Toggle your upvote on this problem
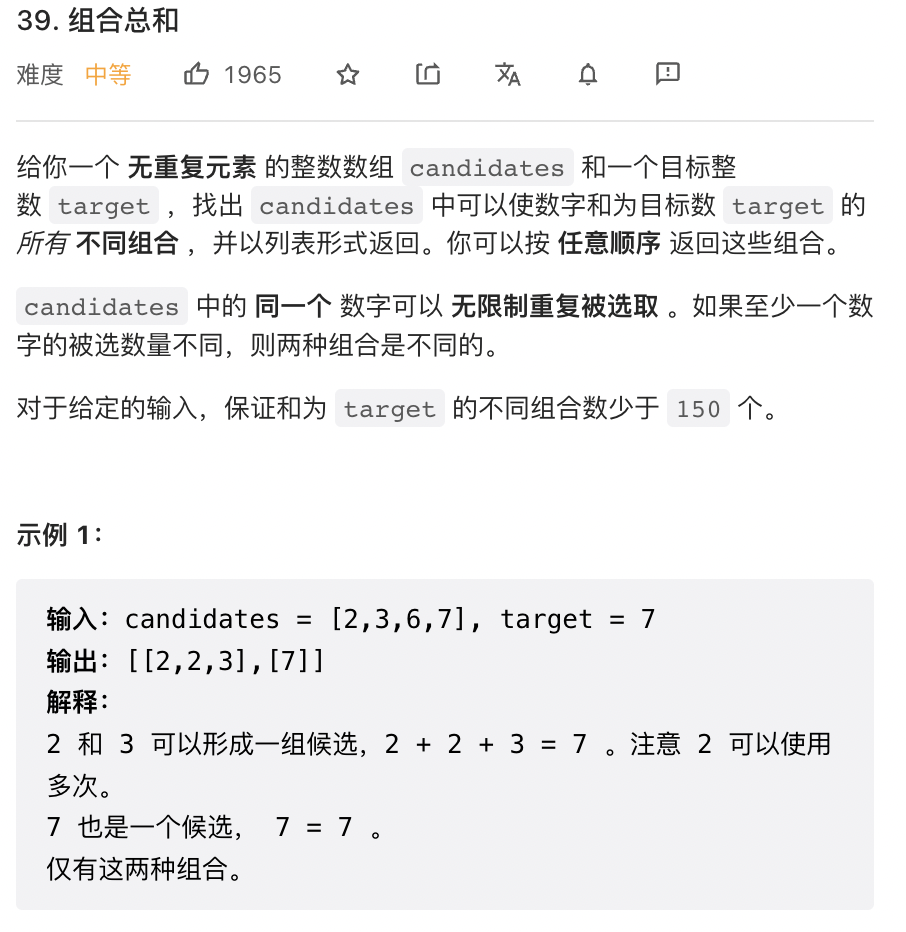Screen dimensions: 906x932 [x=197, y=74]
